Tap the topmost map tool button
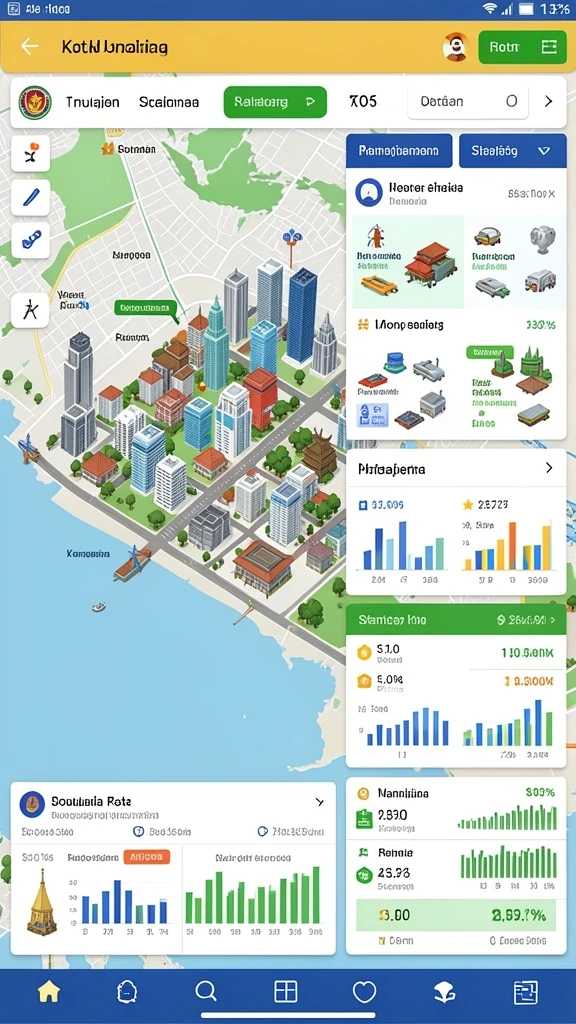The image size is (576, 1024). 31,154
